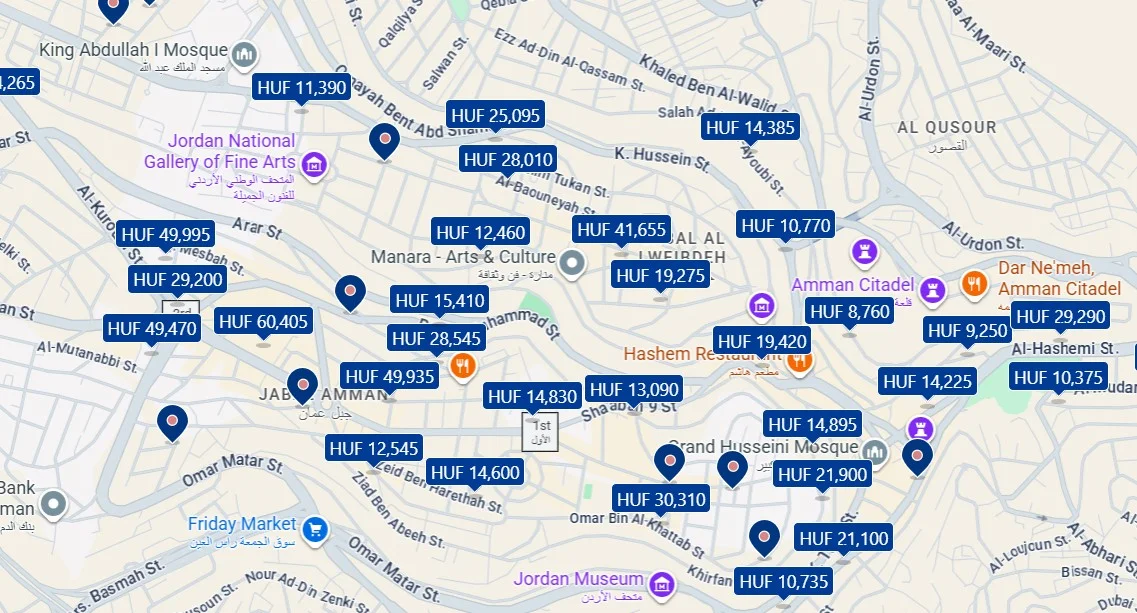Choose the HUF 21,900 price marker

coord(822,475)
